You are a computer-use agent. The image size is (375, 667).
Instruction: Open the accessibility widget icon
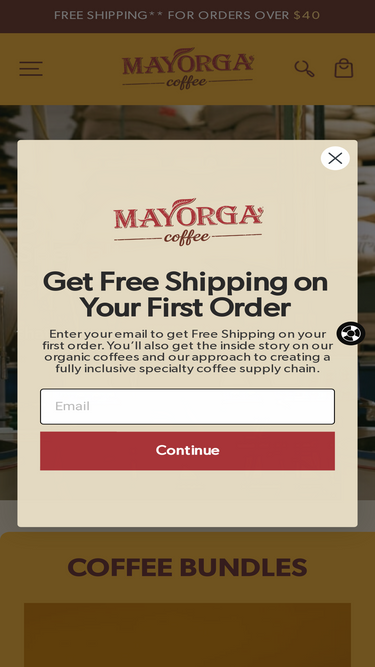(351, 334)
